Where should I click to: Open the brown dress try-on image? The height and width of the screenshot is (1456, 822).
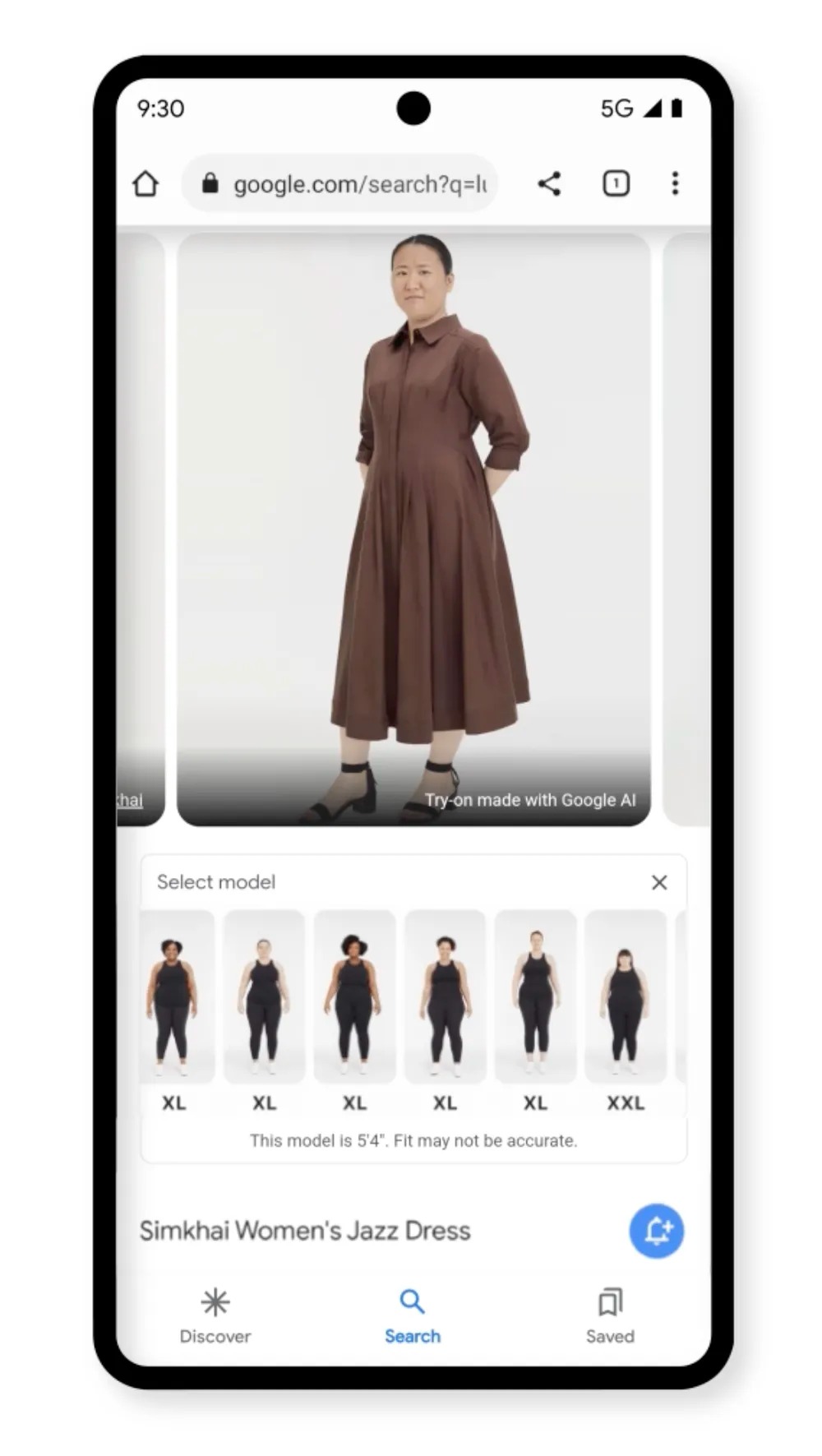click(x=413, y=526)
